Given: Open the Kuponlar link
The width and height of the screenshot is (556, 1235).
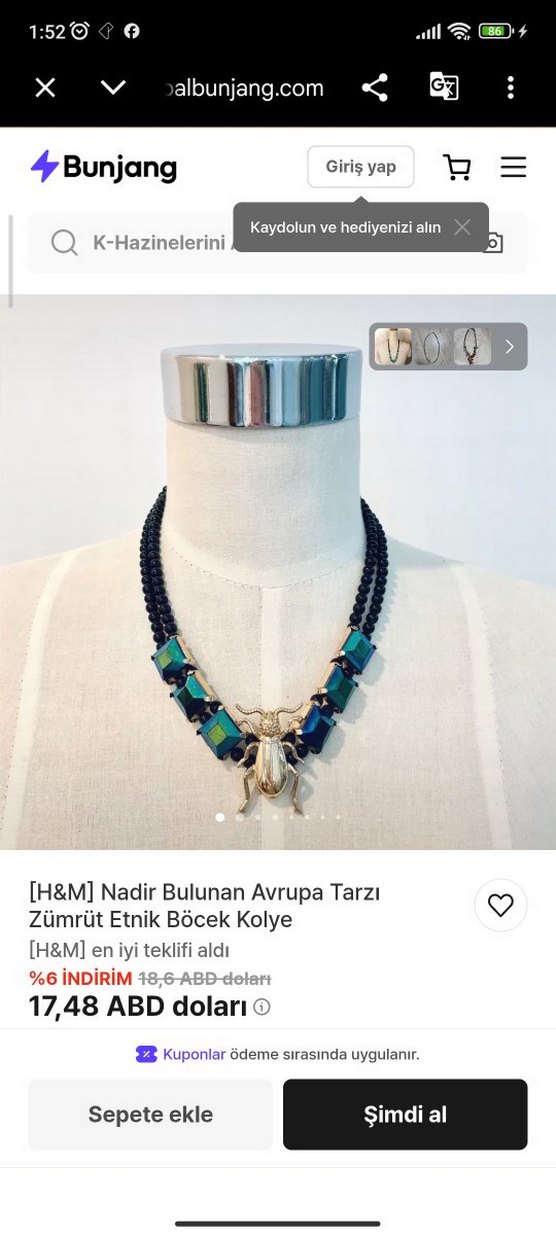Looking at the screenshot, I should click(x=194, y=1054).
